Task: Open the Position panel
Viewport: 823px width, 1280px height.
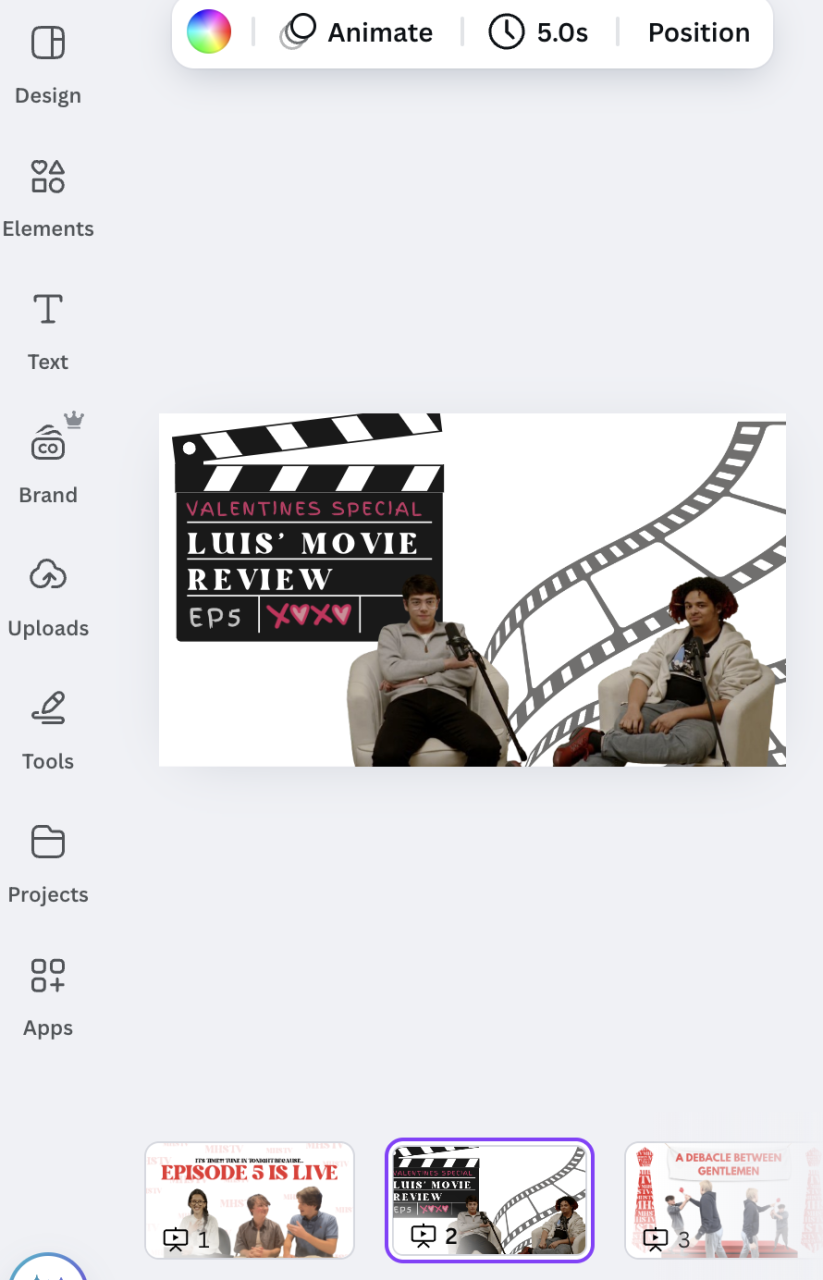Action: tap(698, 32)
